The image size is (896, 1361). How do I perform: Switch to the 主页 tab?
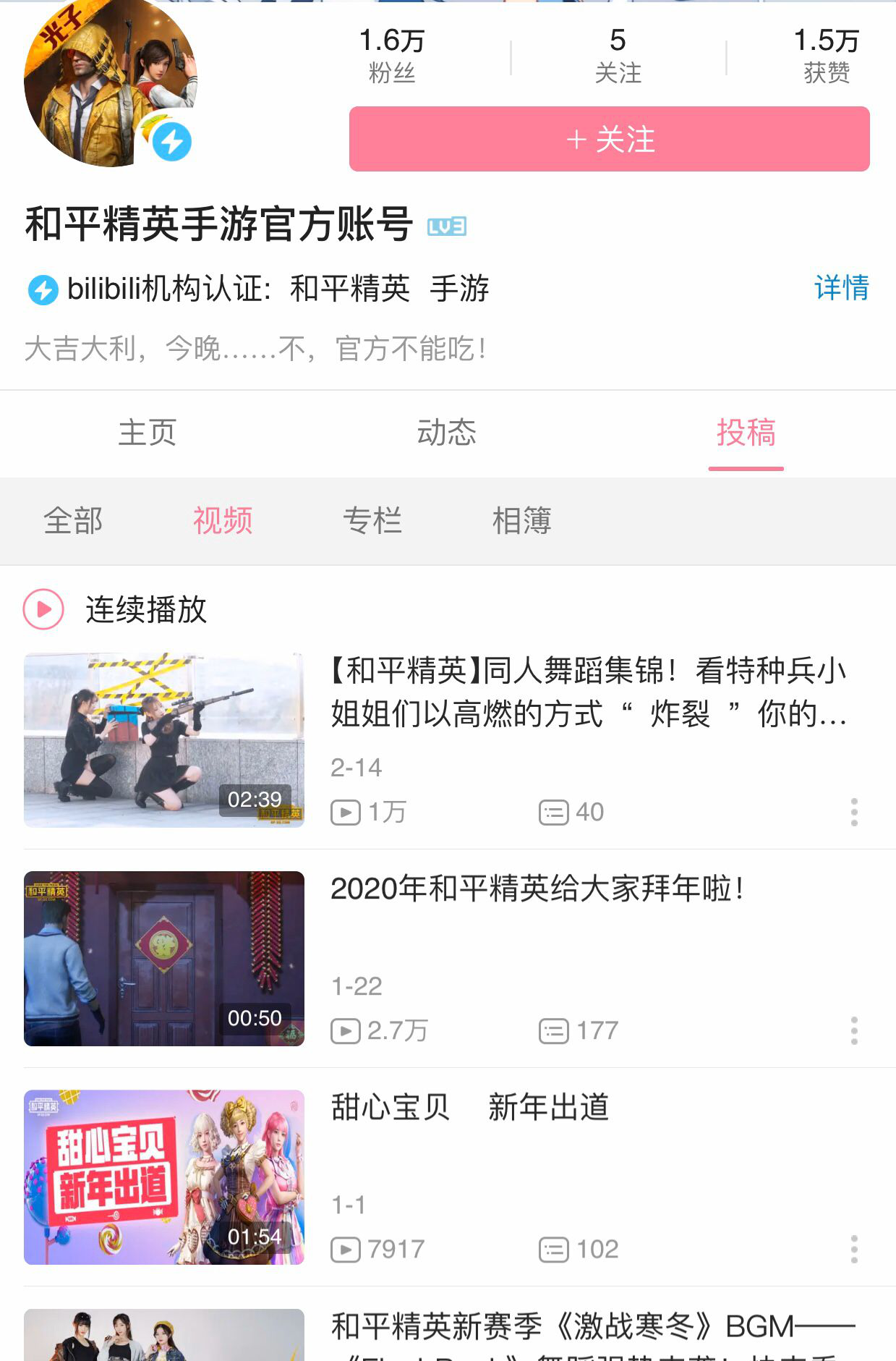pos(148,433)
